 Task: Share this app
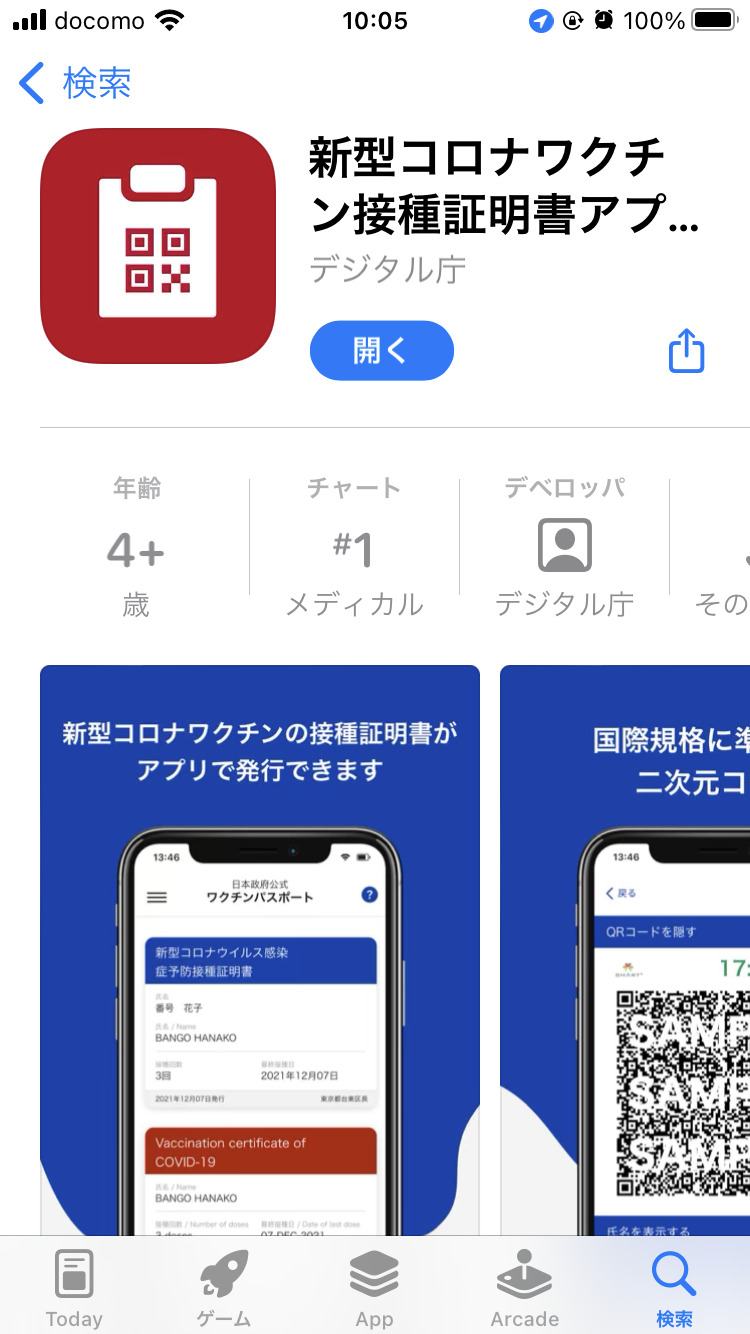(x=686, y=351)
